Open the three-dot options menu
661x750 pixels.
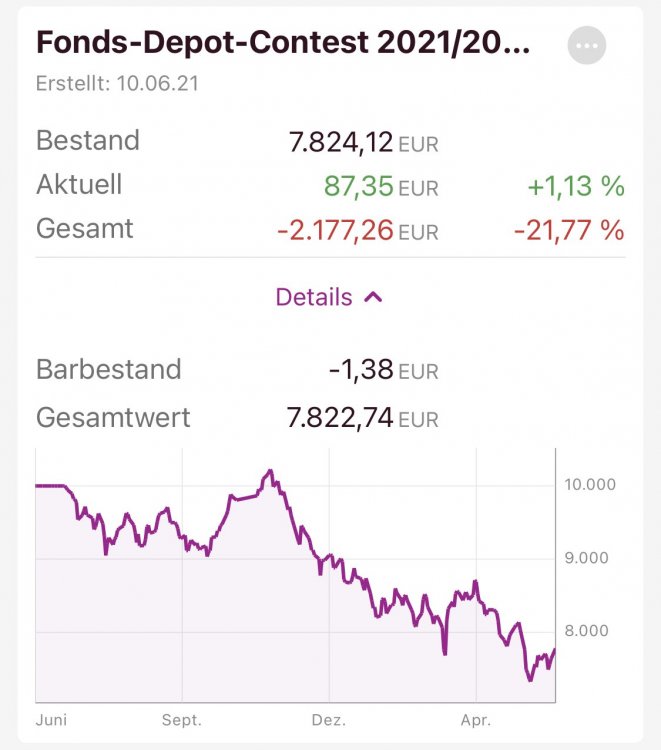[x=586, y=46]
